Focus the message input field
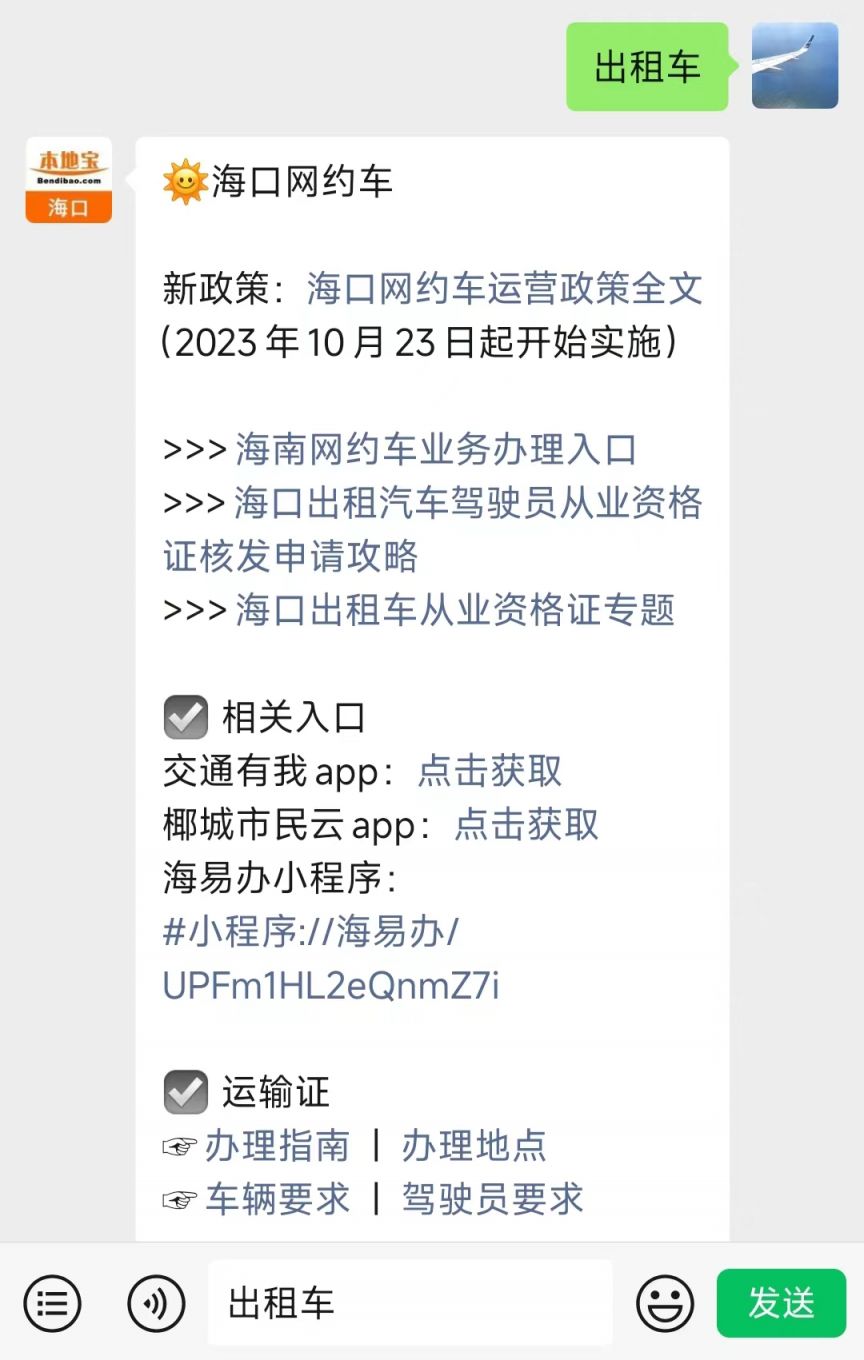The width and height of the screenshot is (864, 1360). (410, 1303)
